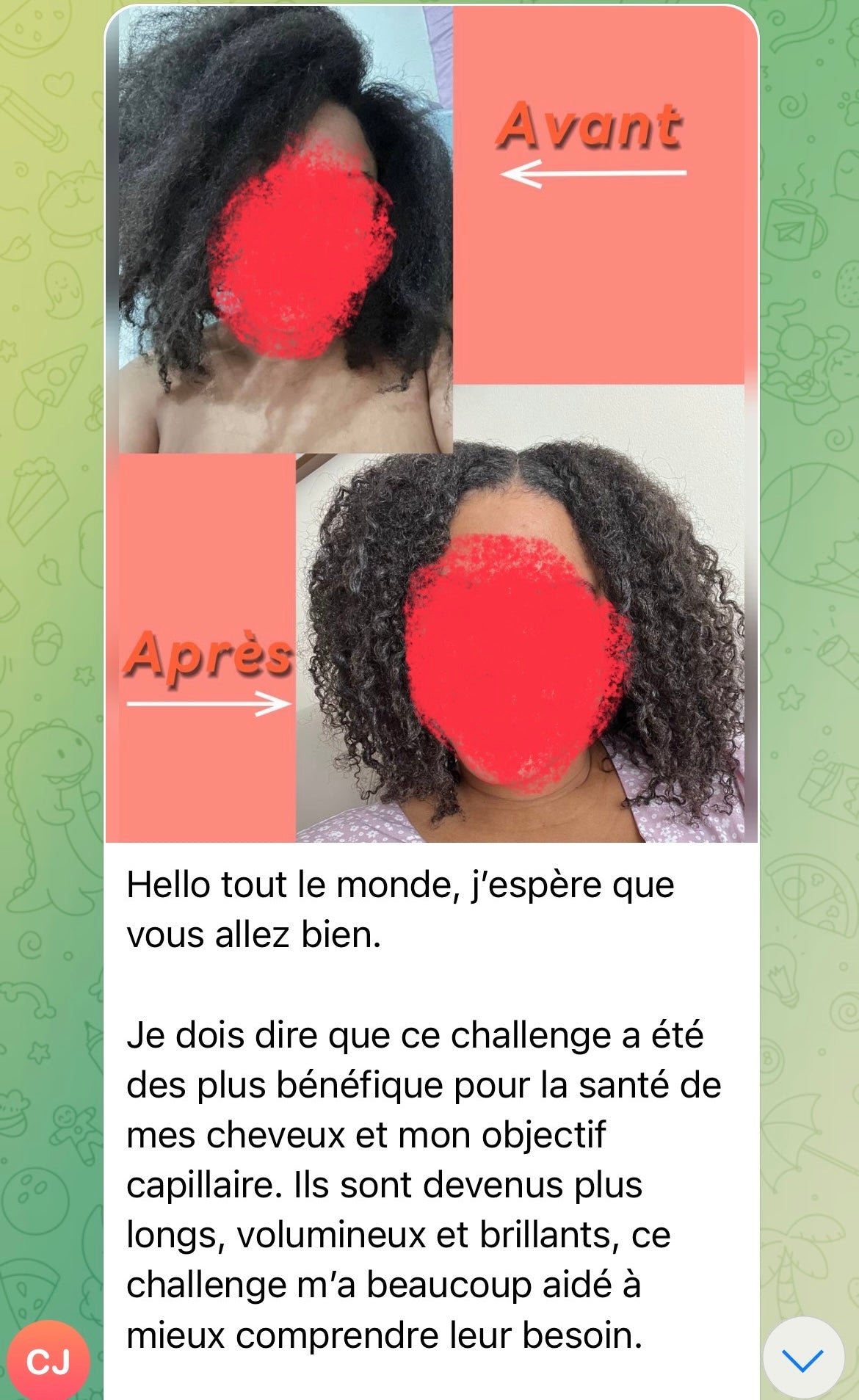The width and height of the screenshot is (859, 1400).
Task: Open the before/after photo in the message
Action: pos(432,424)
